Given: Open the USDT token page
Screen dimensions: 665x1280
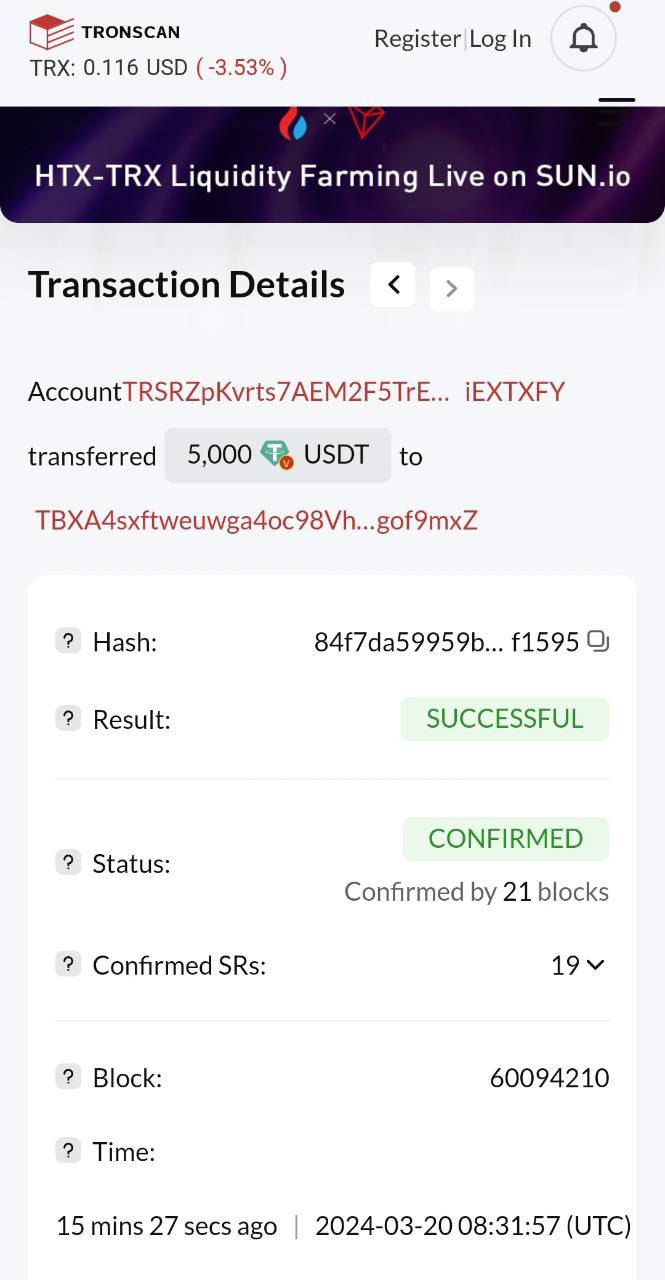Looking at the screenshot, I should point(336,455).
